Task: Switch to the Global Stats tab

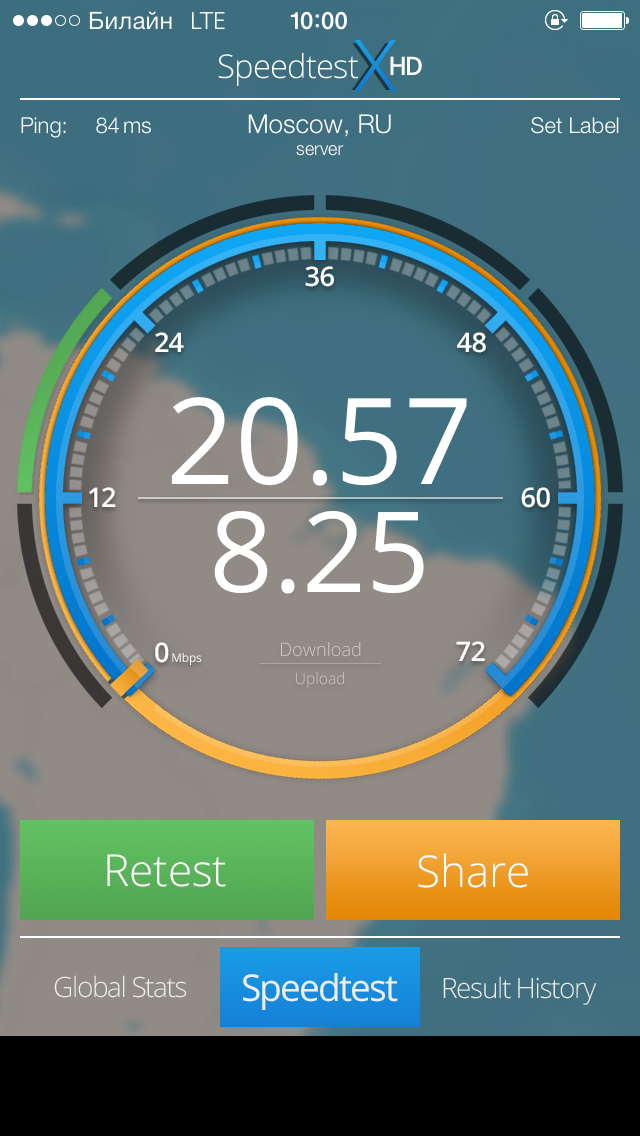Action: point(120,987)
